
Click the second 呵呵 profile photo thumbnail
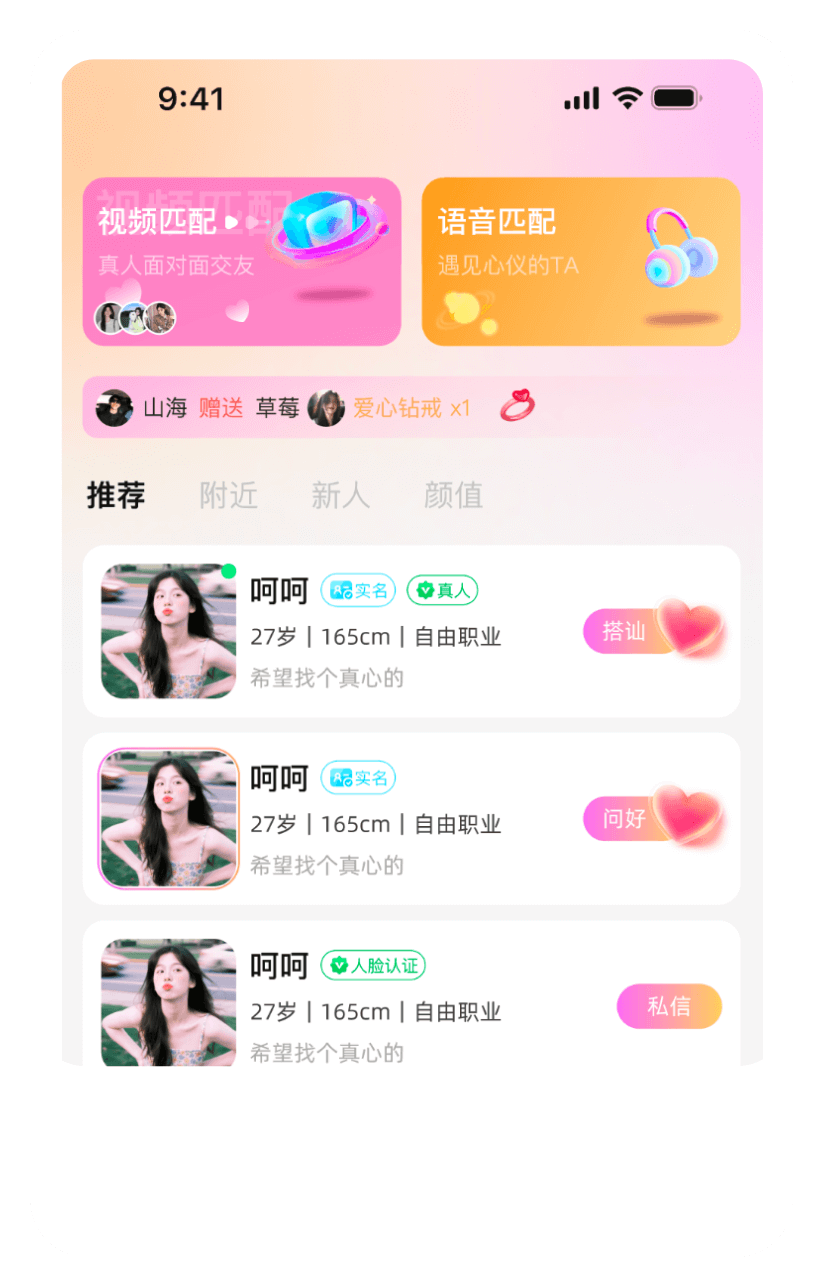tap(168, 819)
